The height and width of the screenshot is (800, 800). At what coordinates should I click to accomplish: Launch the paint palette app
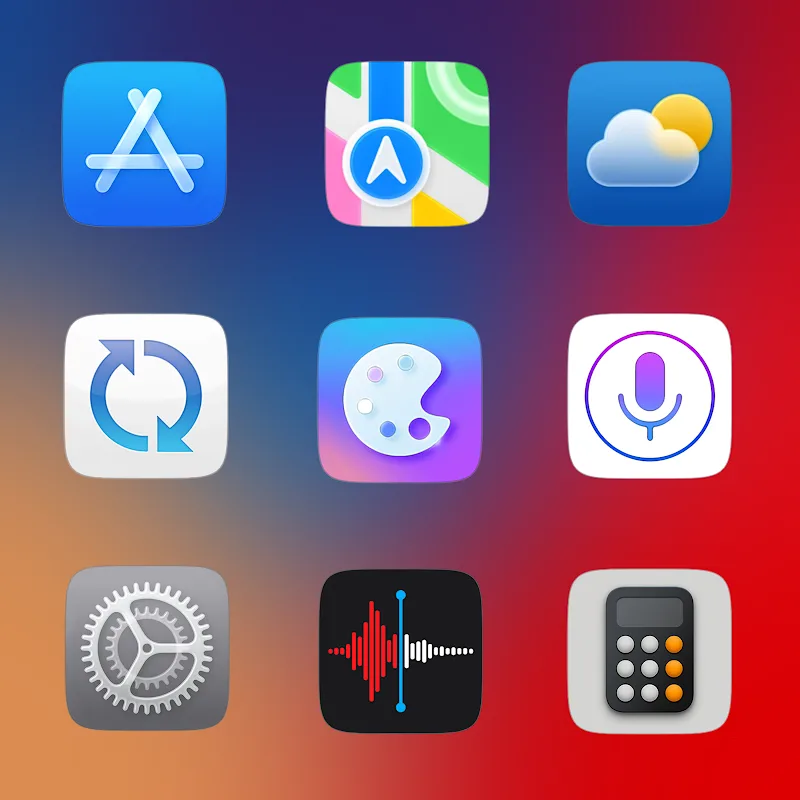(x=400, y=400)
